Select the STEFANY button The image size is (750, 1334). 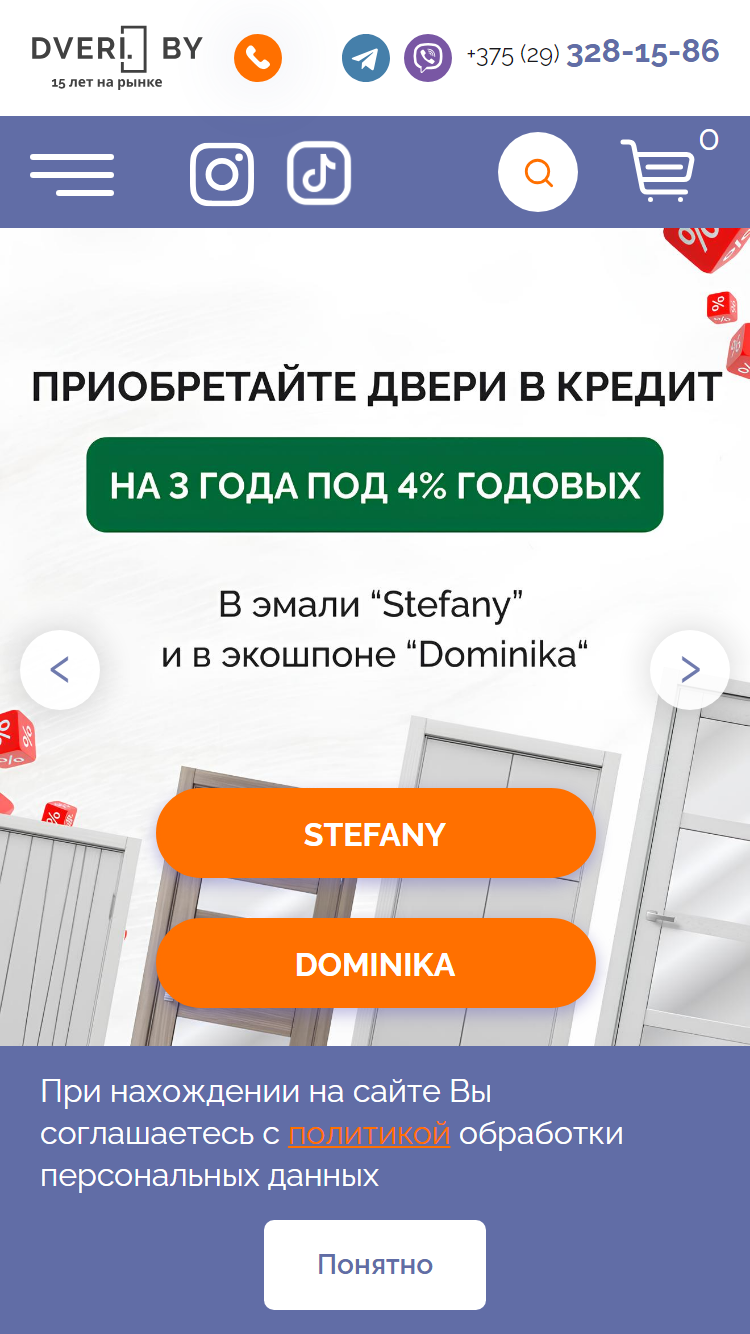point(376,833)
